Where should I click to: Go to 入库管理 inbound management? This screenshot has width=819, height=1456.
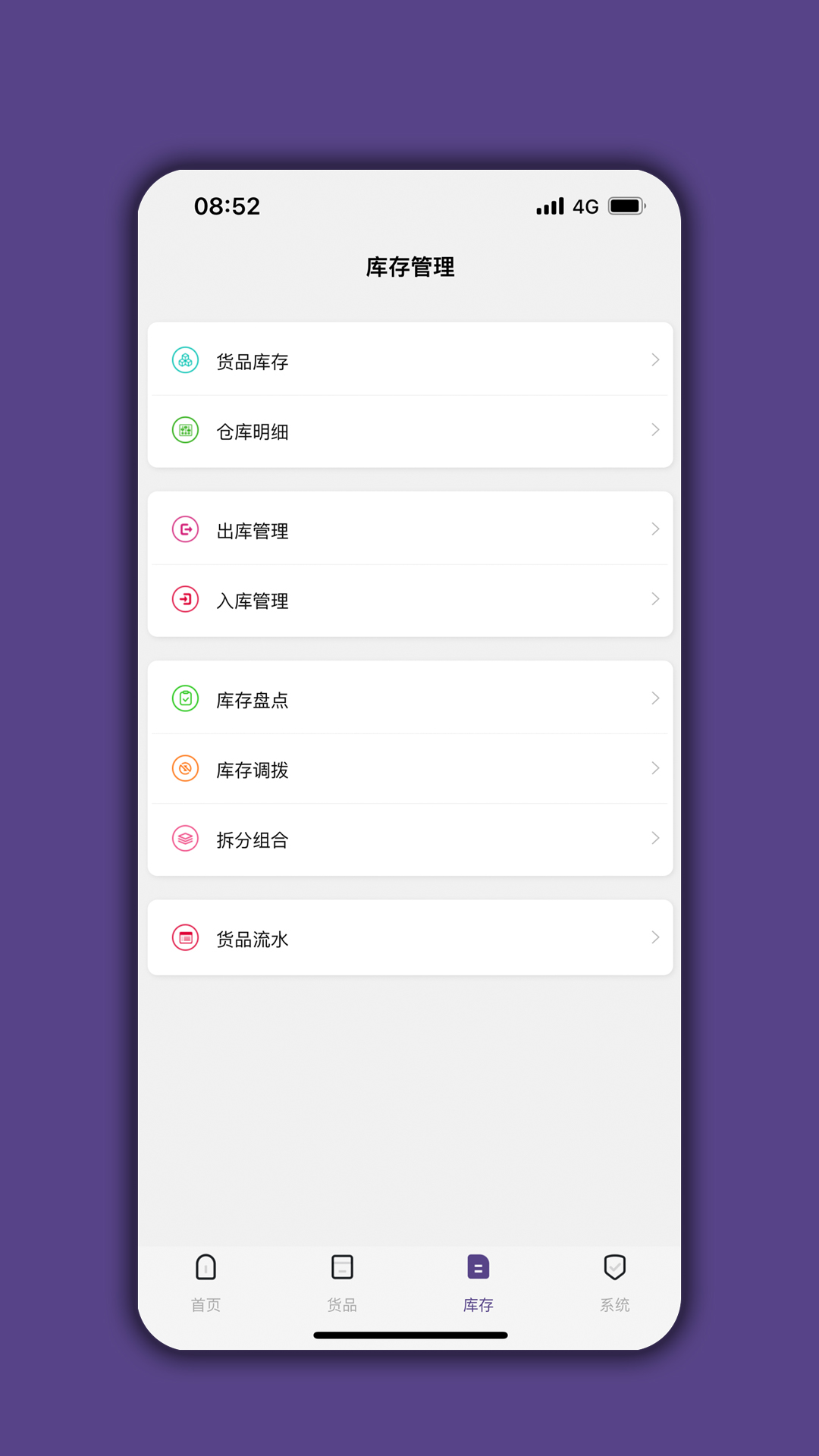409,600
